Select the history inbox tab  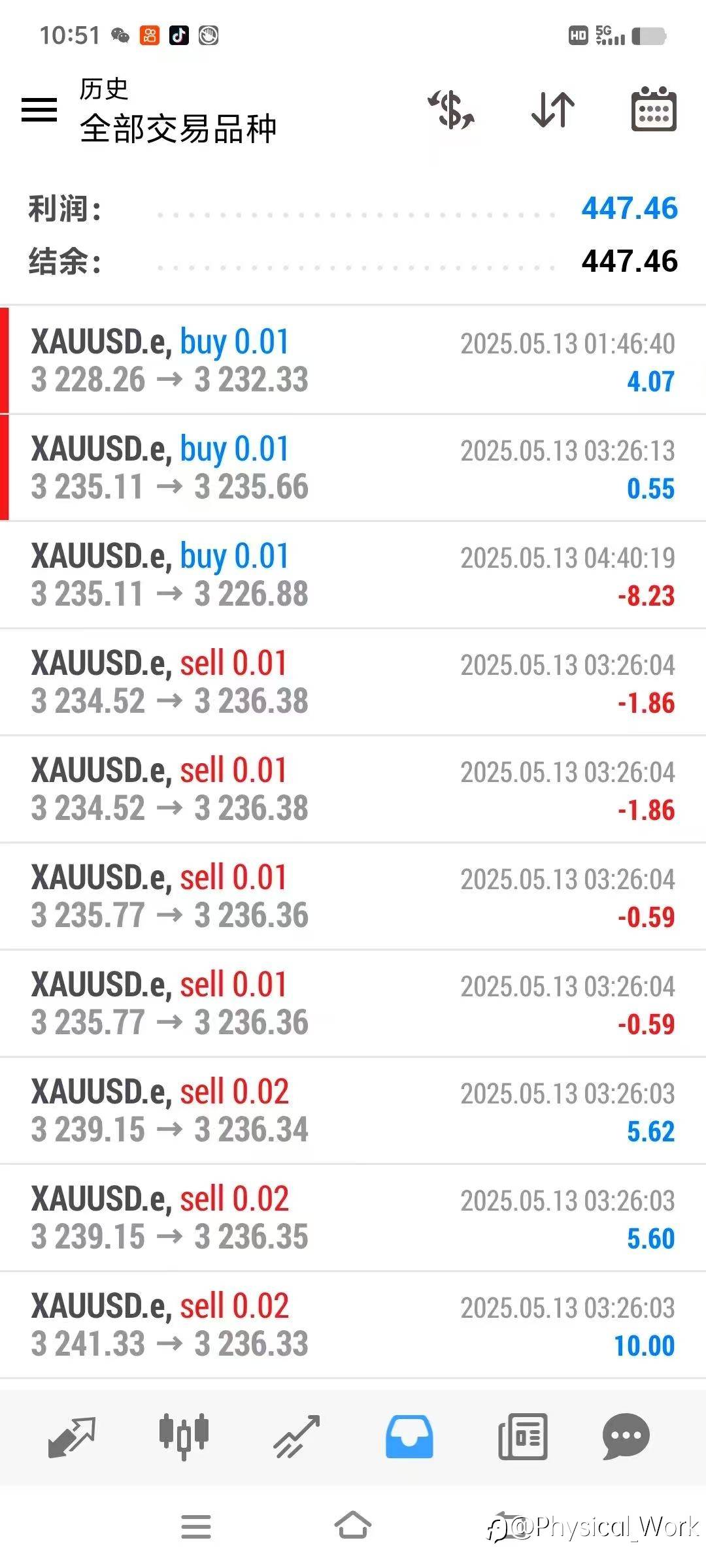(x=409, y=1437)
